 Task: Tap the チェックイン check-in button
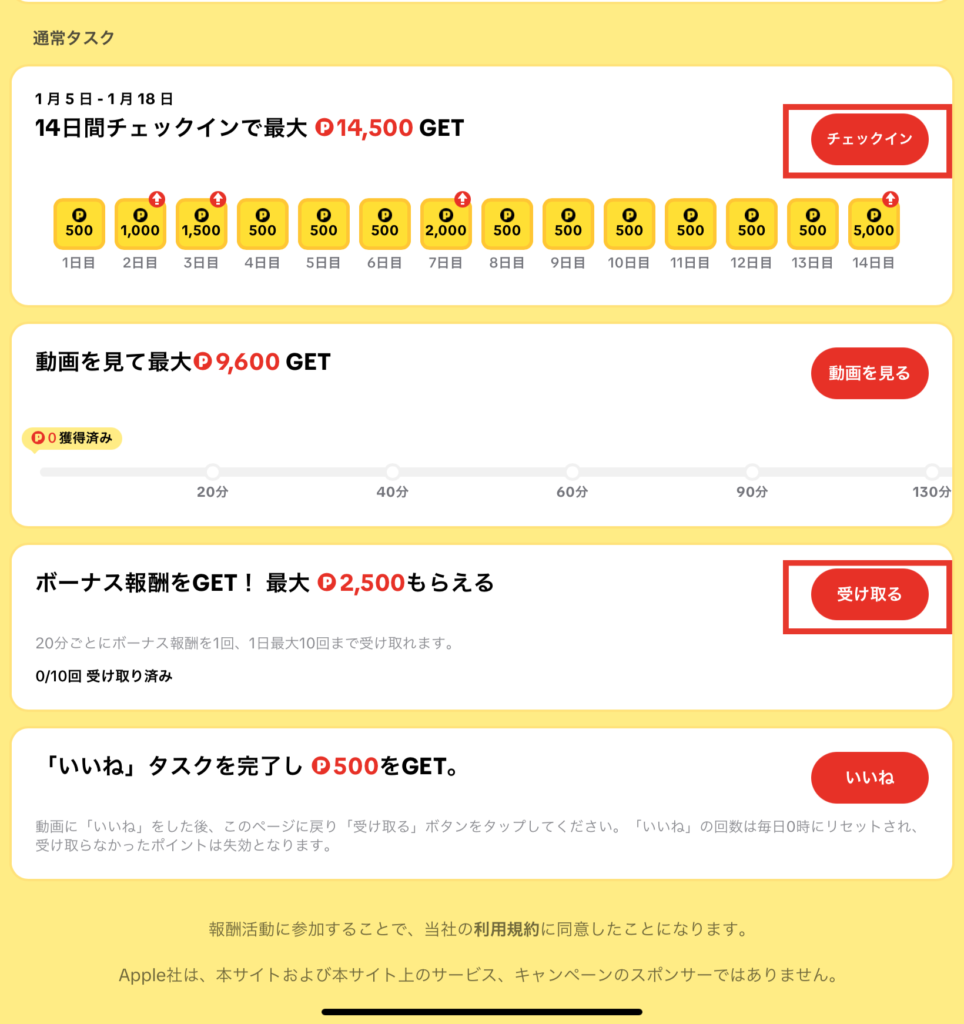coord(869,139)
